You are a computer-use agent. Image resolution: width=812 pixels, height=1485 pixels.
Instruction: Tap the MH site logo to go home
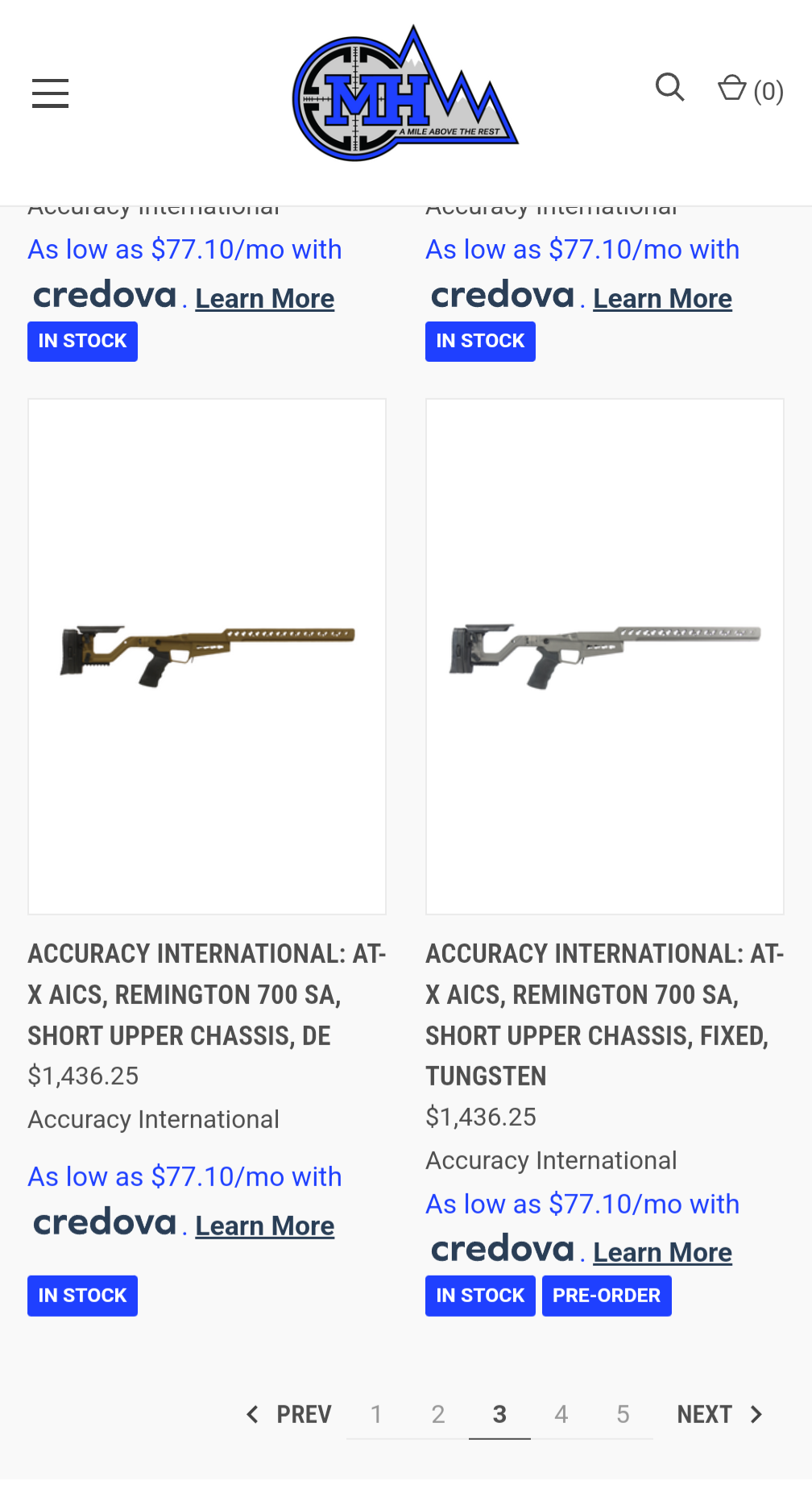point(405,94)
